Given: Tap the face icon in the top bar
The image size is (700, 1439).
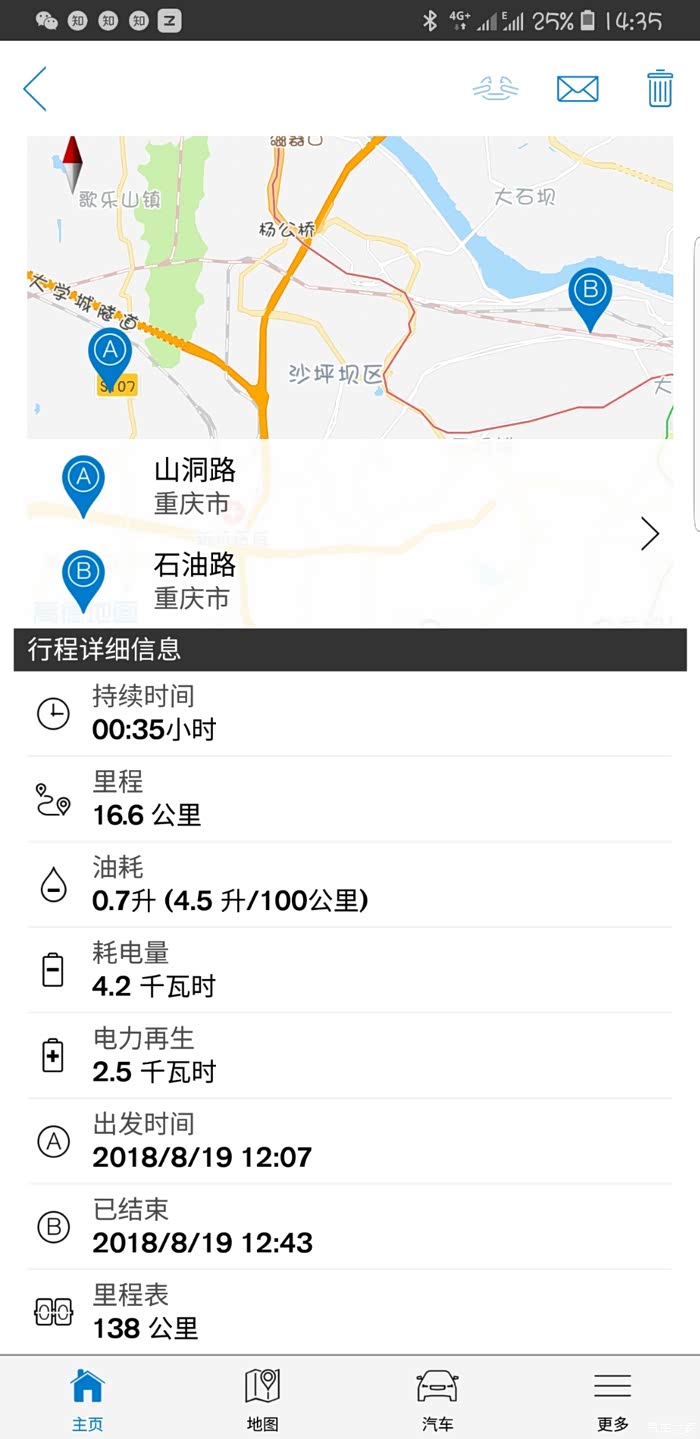Looking at the screenshot, I should point(496,89).
